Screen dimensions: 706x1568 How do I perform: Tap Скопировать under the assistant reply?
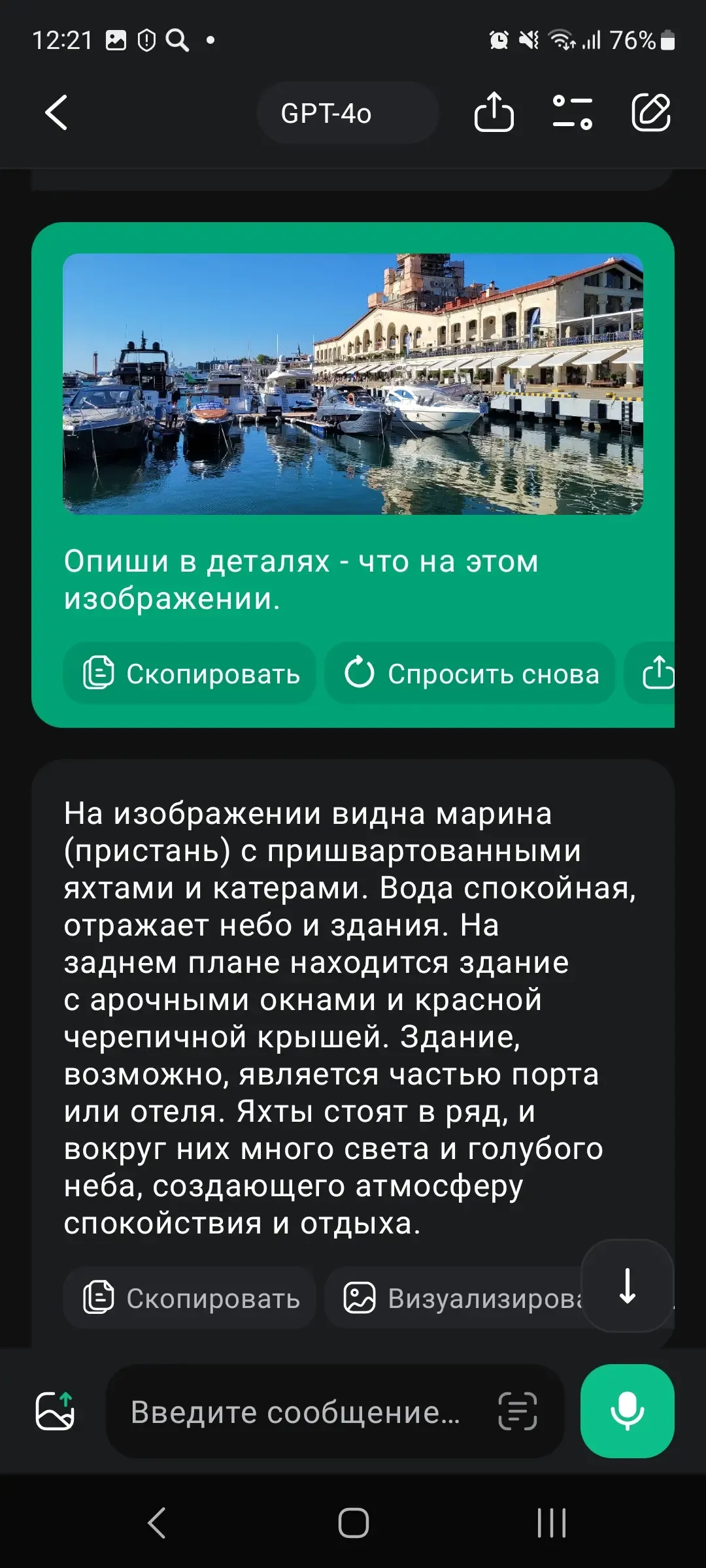[x=188, y=1298]
